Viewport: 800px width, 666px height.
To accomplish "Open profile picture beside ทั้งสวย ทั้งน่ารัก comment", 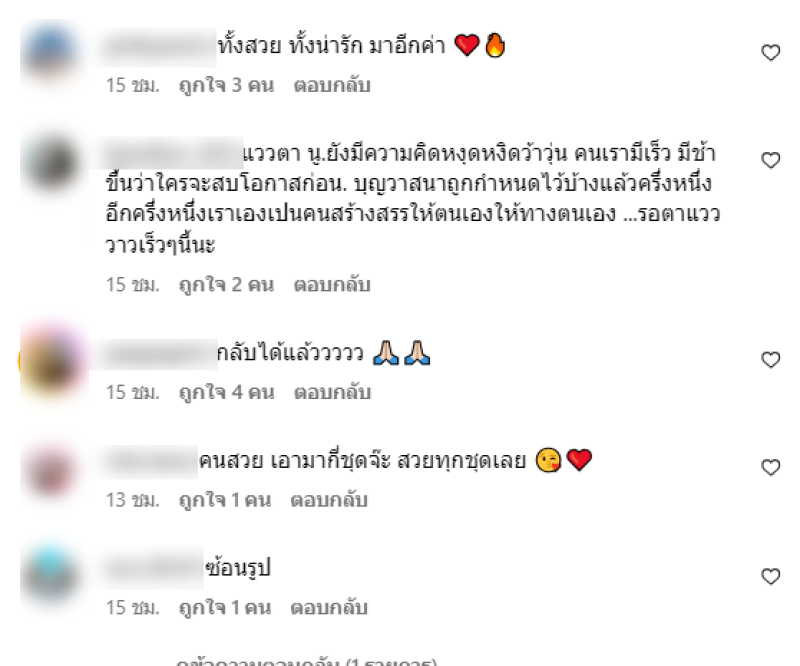I will point(47,52).
